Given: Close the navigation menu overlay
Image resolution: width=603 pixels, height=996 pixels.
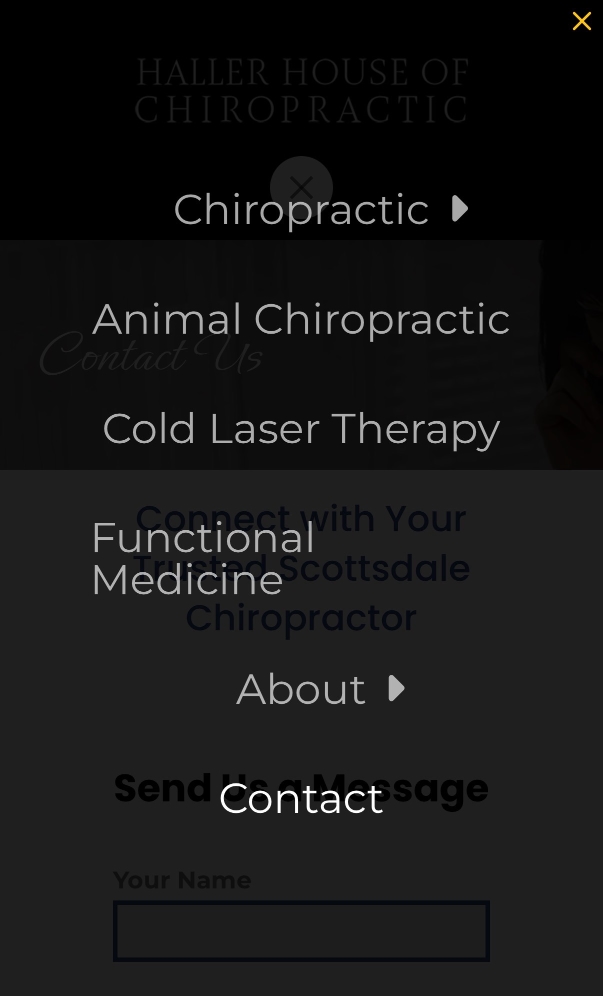Looking at the screenshot, I should pyautogui.click(x=581, y=21).
